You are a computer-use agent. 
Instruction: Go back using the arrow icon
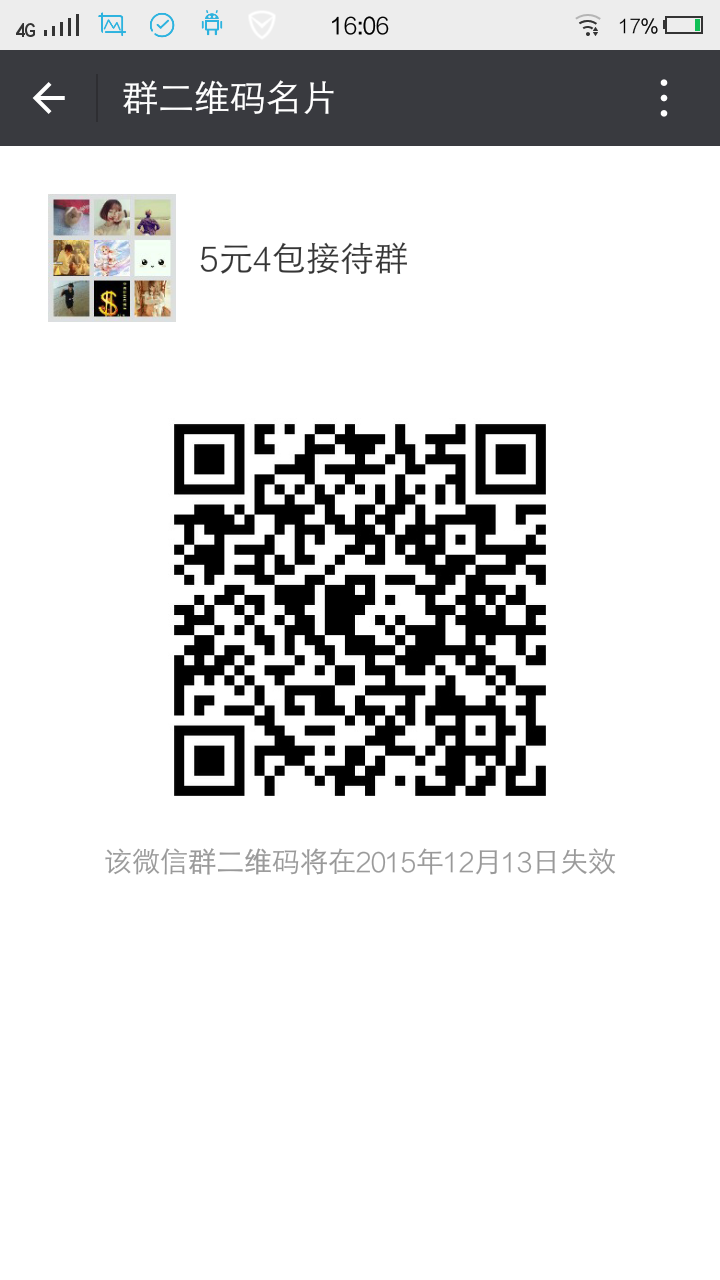tap(48, 98)
